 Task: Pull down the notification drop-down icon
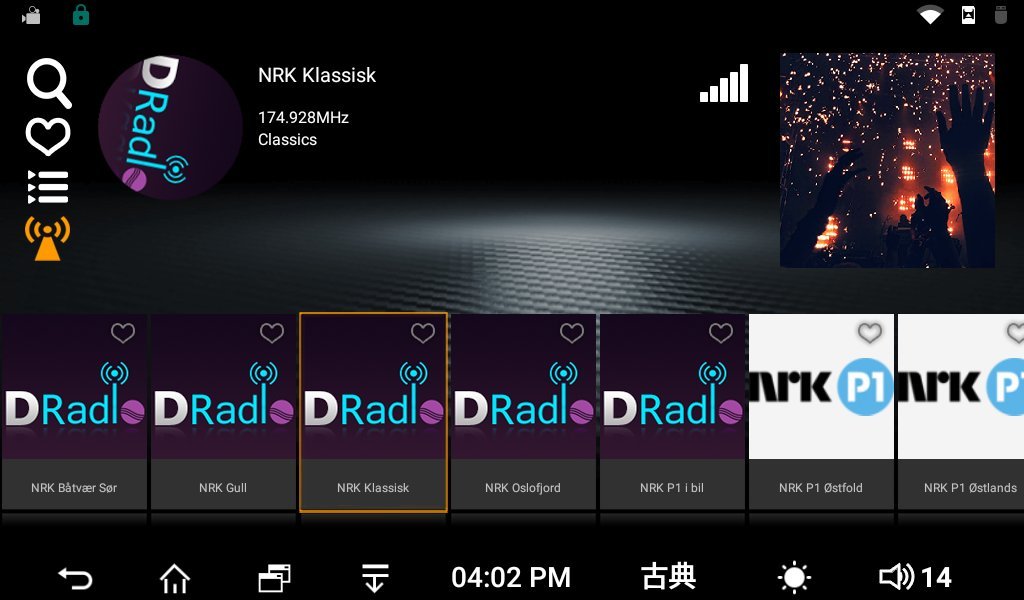(x=374, y=577)
